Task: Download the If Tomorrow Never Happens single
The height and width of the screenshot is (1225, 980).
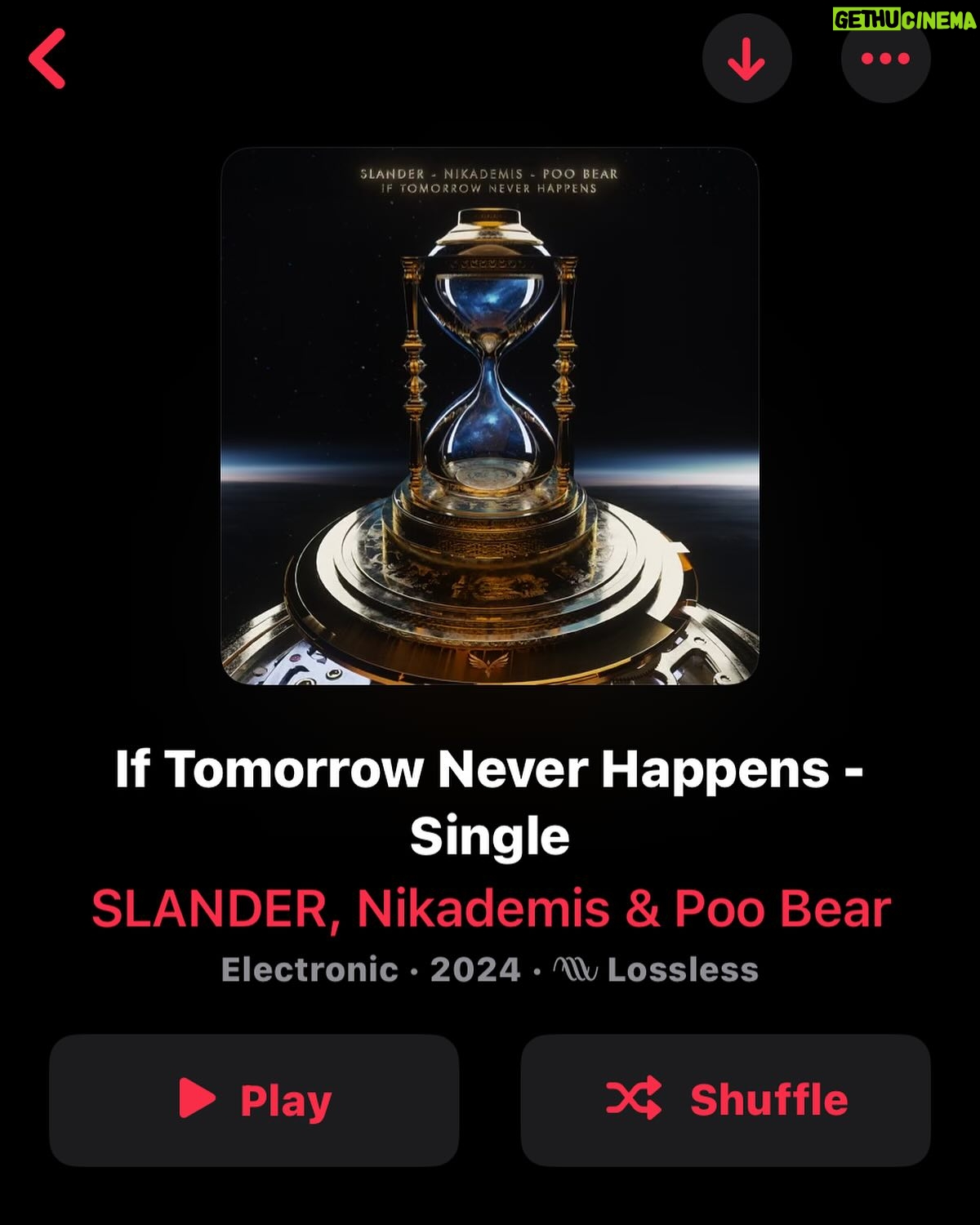Action: pyautogui.click(x=746, y=59)
